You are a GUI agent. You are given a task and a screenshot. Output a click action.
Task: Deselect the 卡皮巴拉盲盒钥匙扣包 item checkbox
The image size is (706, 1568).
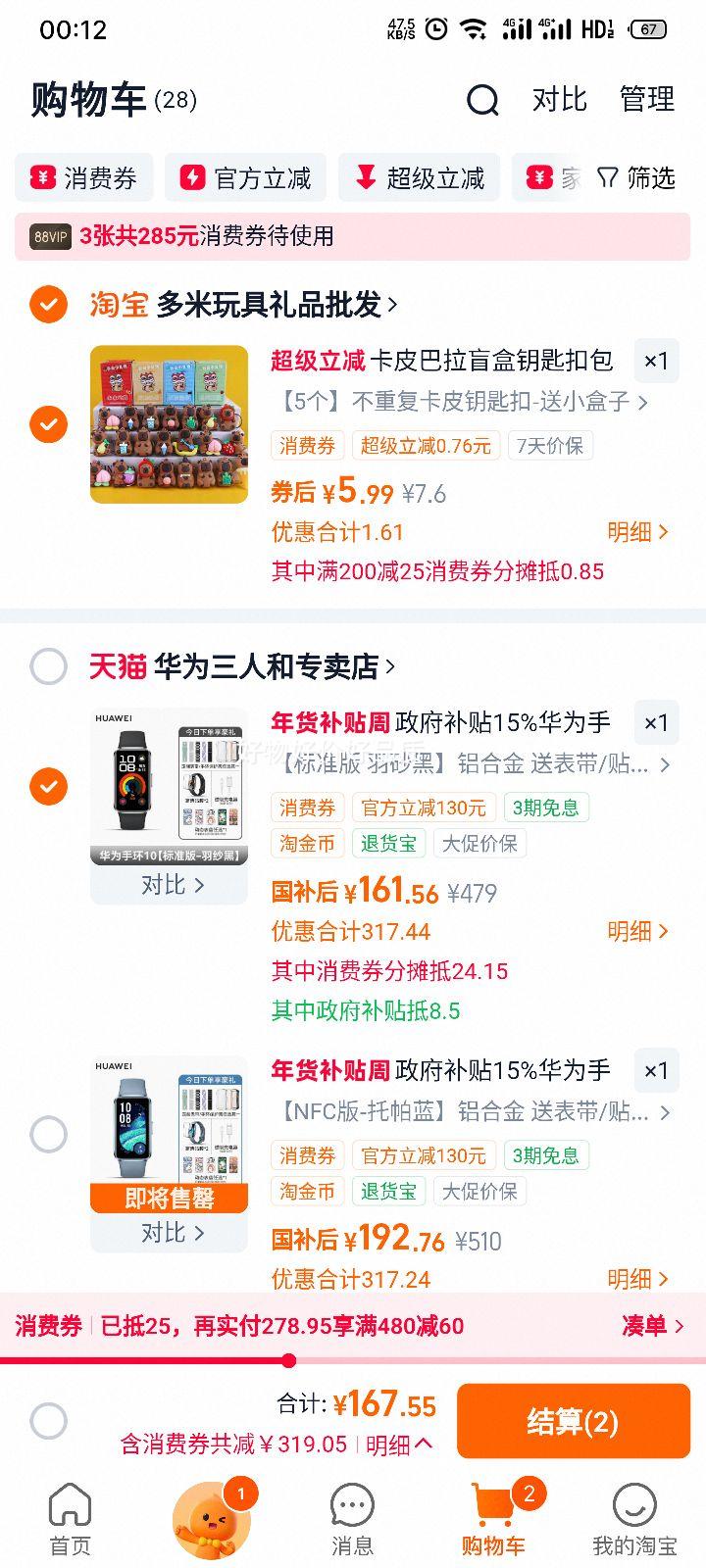[x=47, y=425]
